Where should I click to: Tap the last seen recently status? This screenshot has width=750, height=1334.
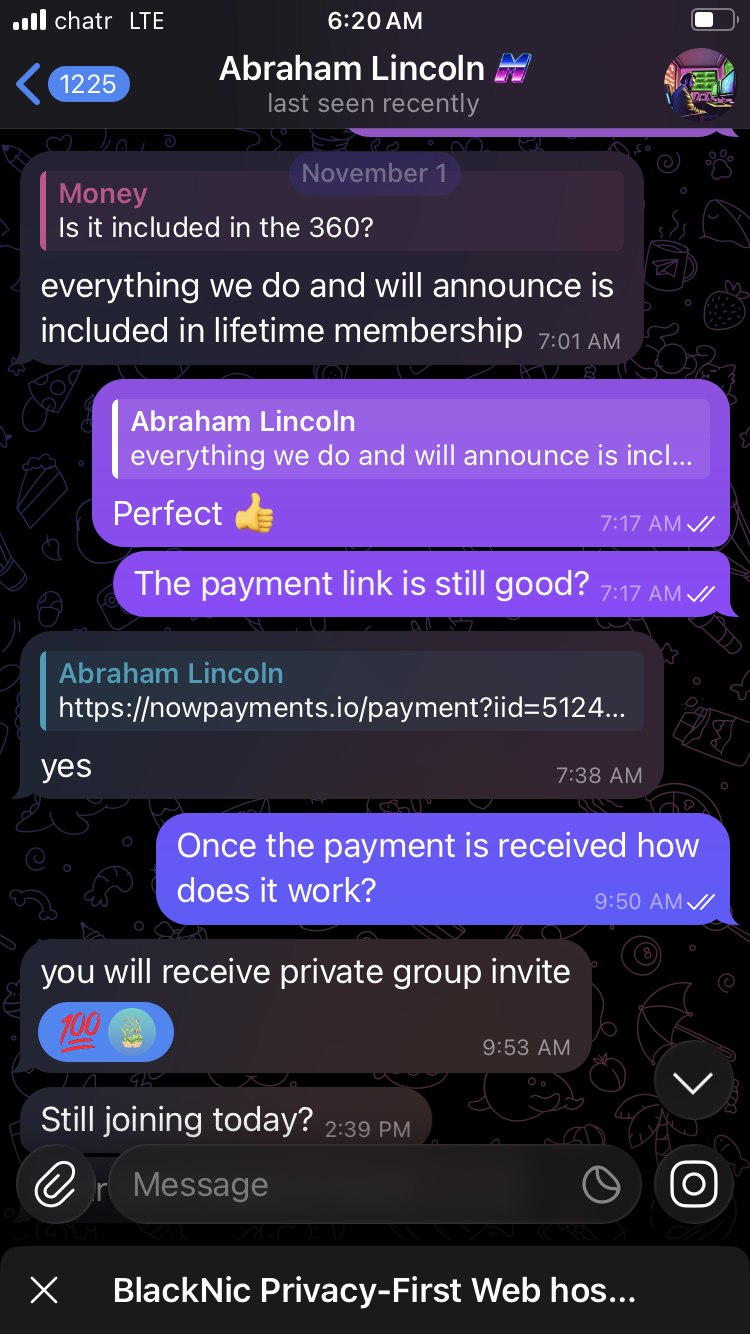(374, 103)
